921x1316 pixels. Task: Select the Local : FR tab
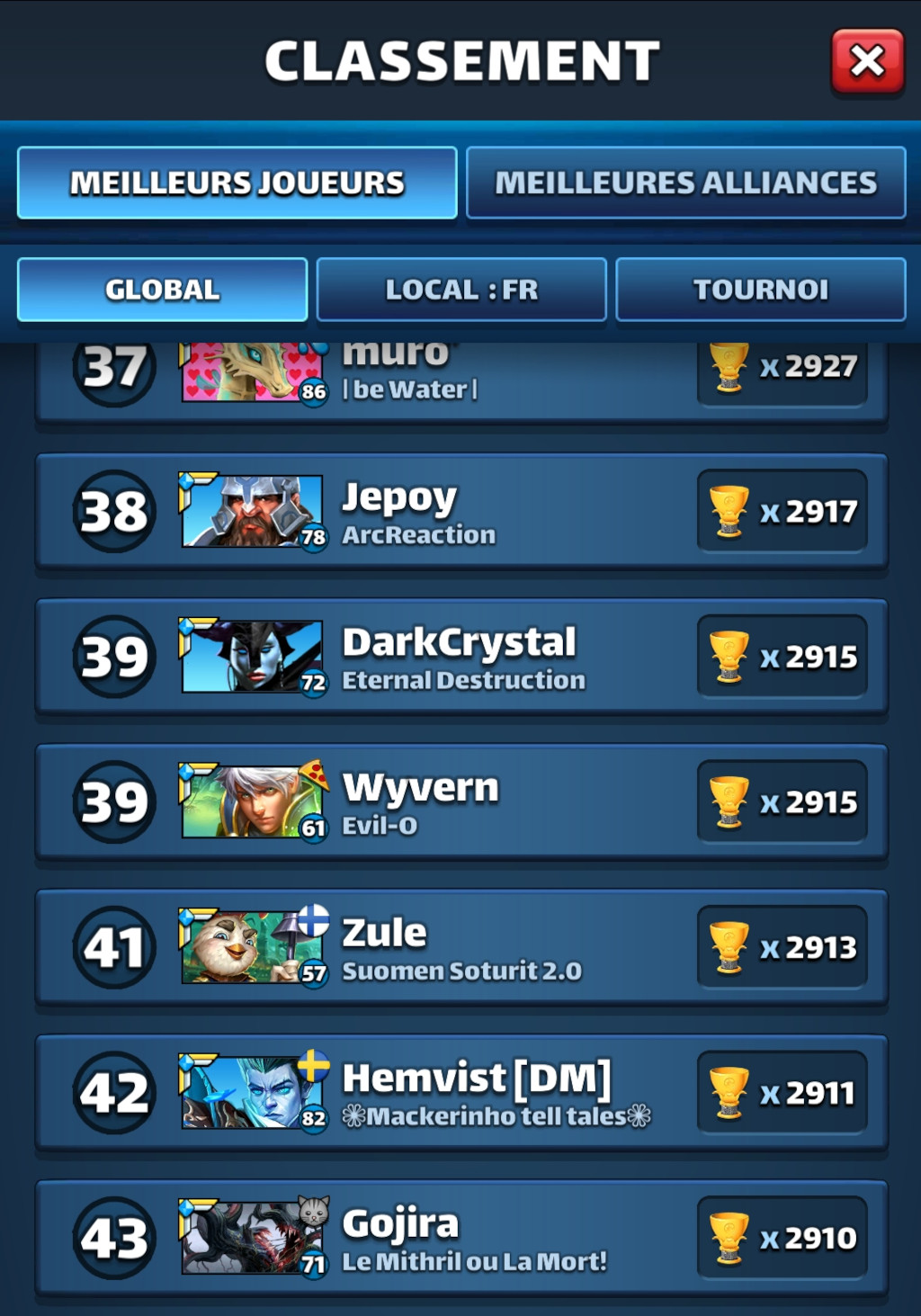tap(461, 290)
